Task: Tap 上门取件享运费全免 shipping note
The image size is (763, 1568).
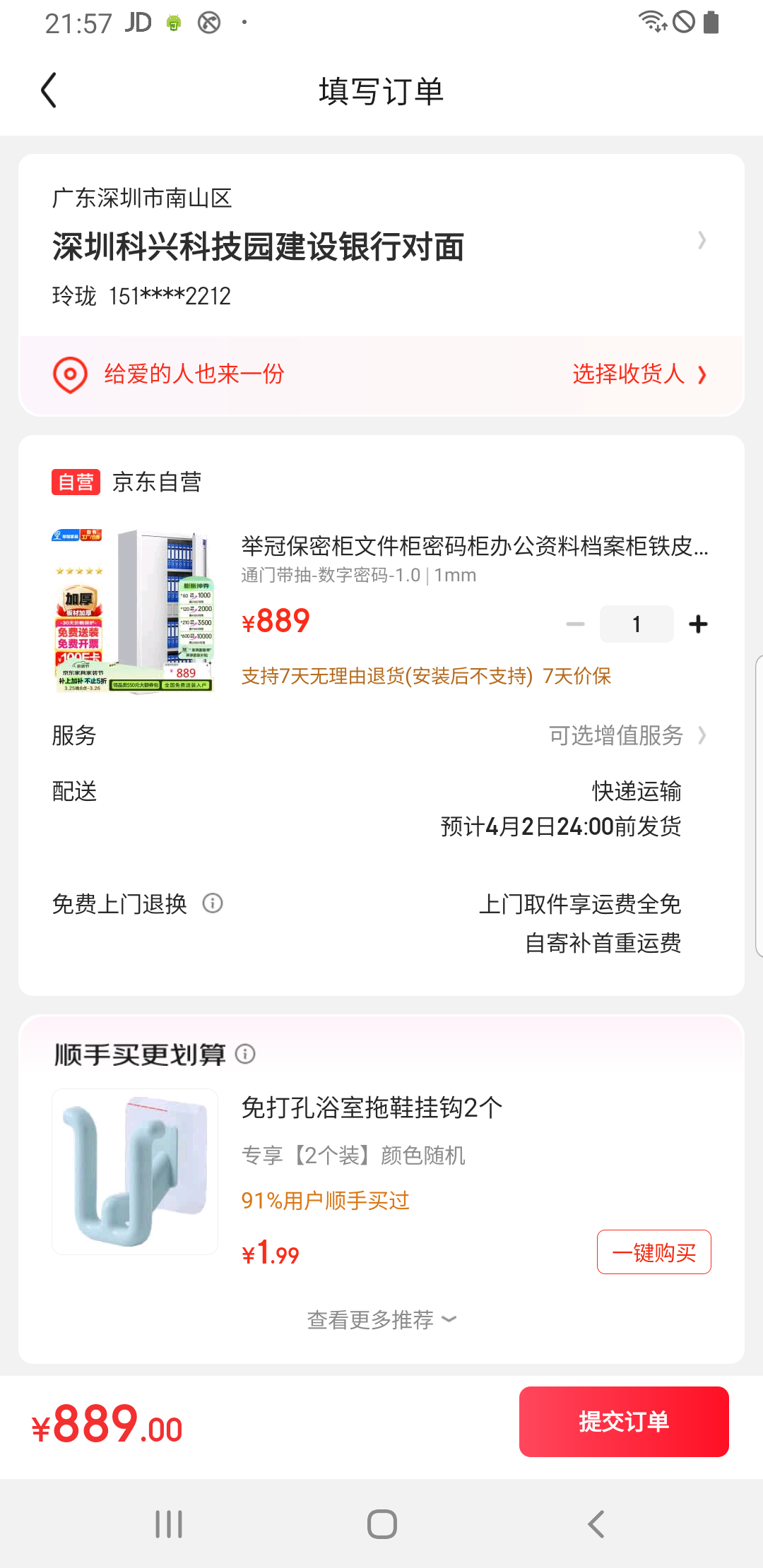Action: 583,903
